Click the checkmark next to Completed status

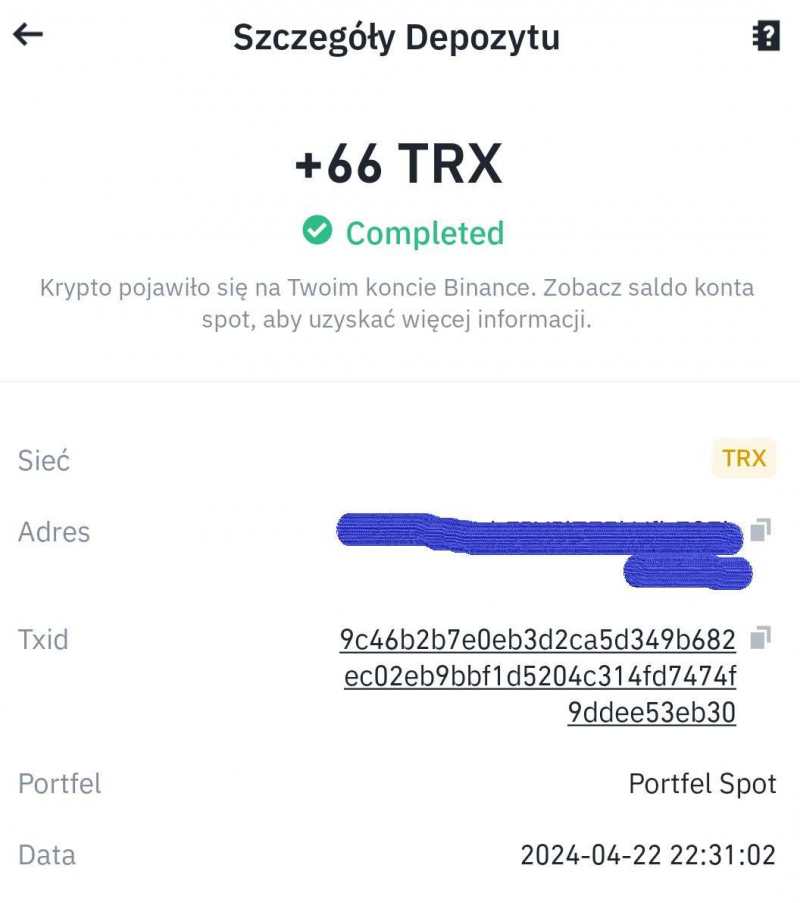316,232
